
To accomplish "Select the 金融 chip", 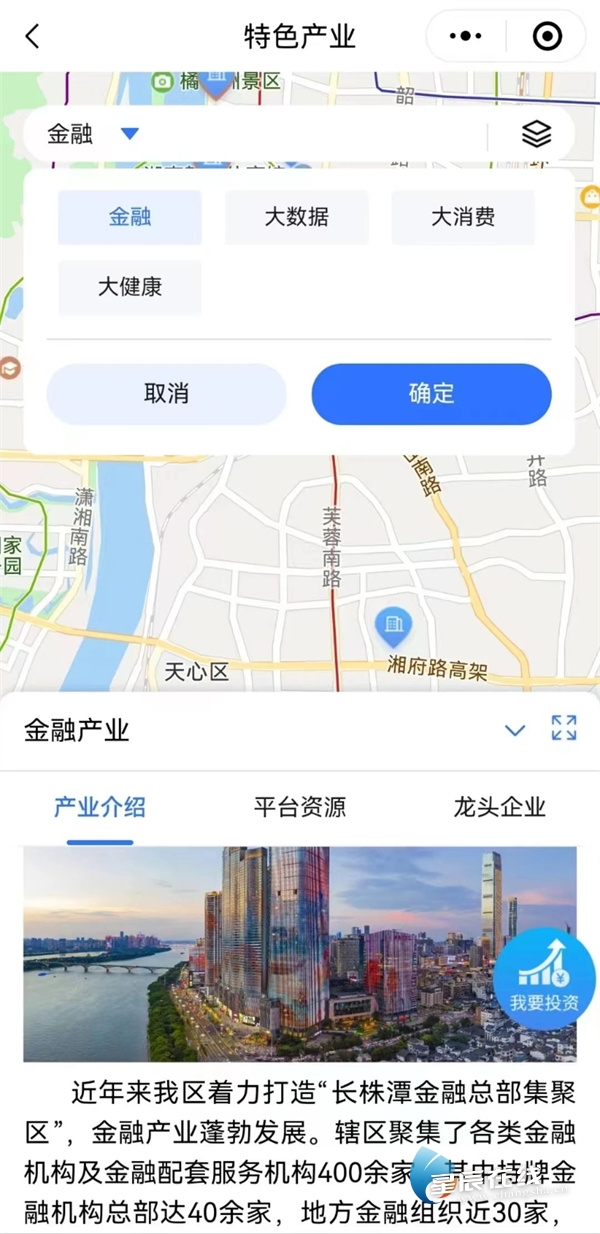I will [x=130, y=217].
